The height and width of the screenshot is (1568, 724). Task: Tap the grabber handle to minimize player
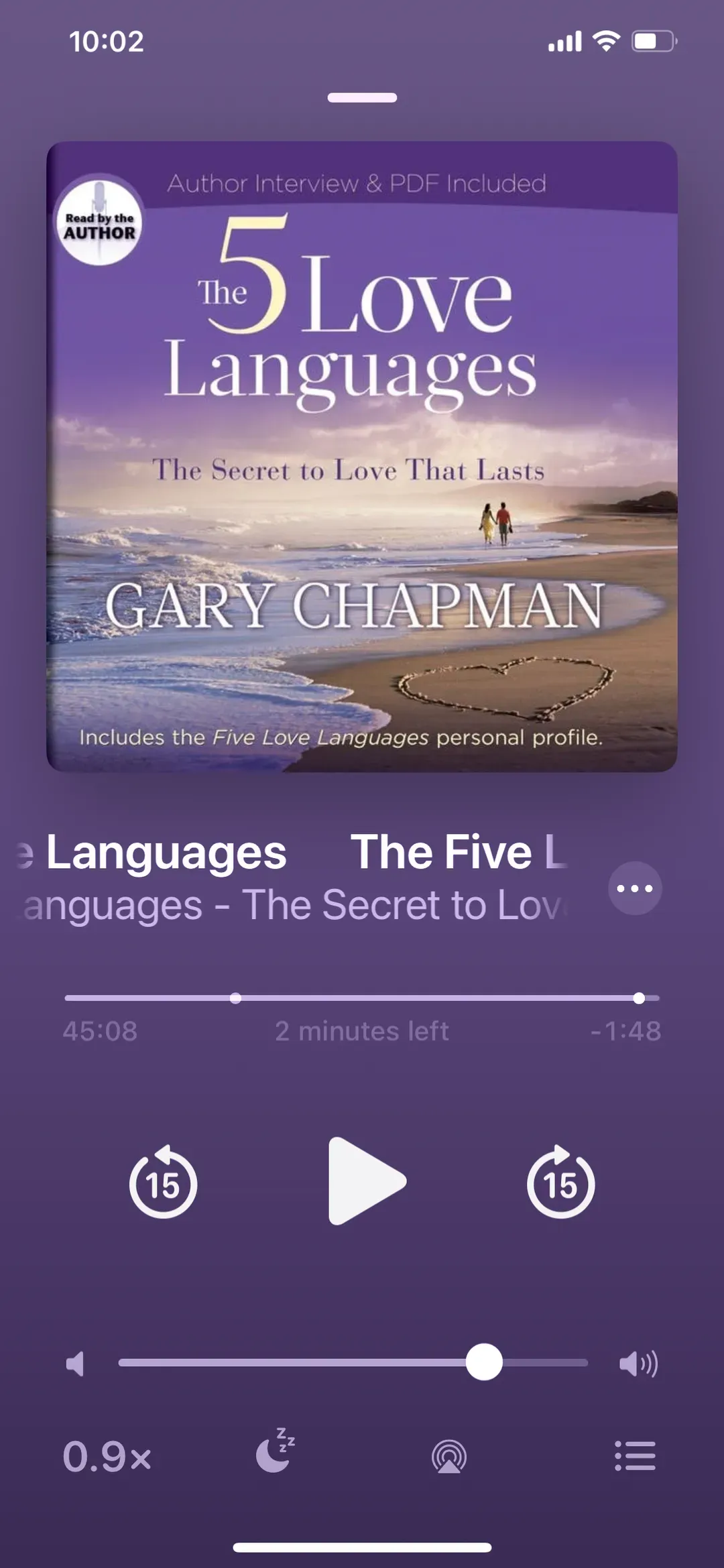coord(362,98)
